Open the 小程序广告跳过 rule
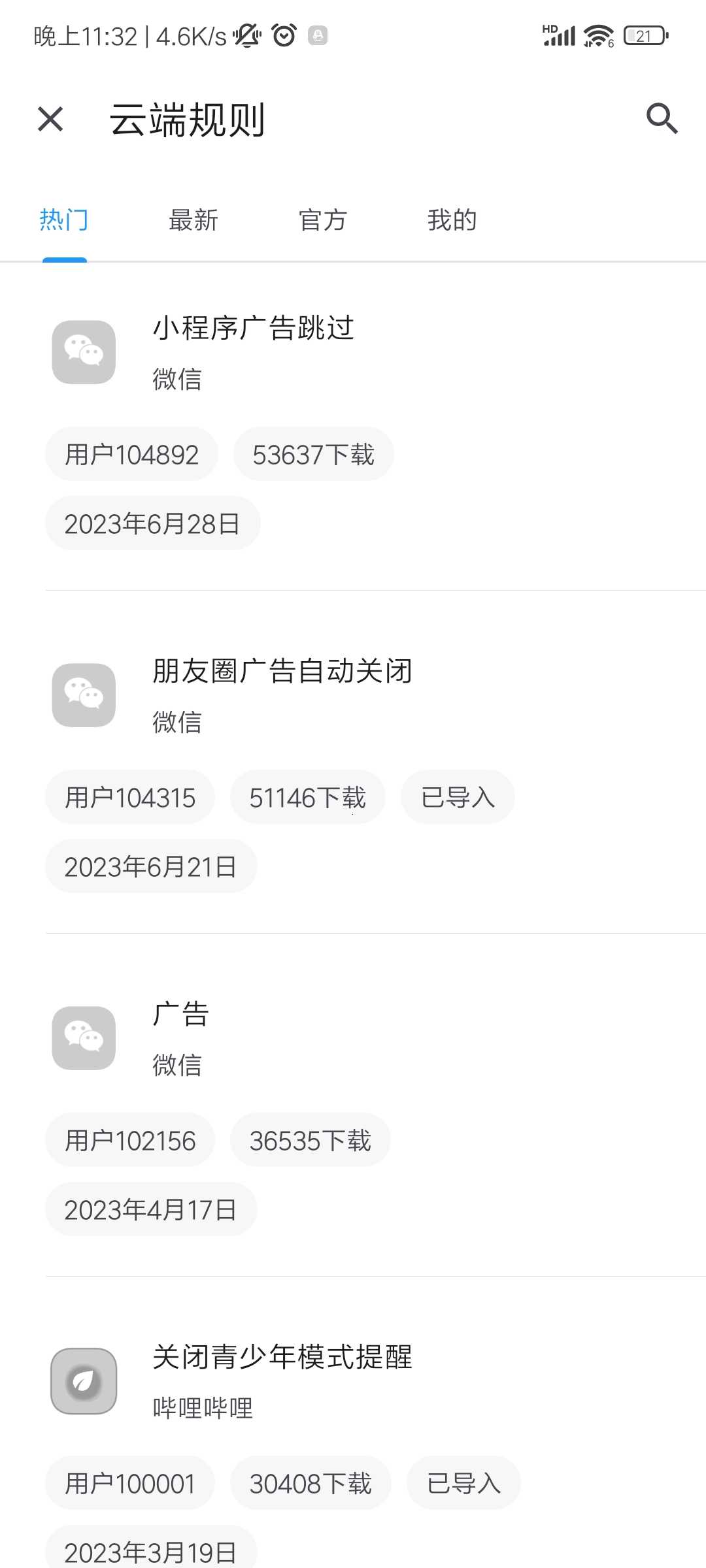Image resolution: width=706 pixels, height=1568 pixels. (x=254, y=328)
